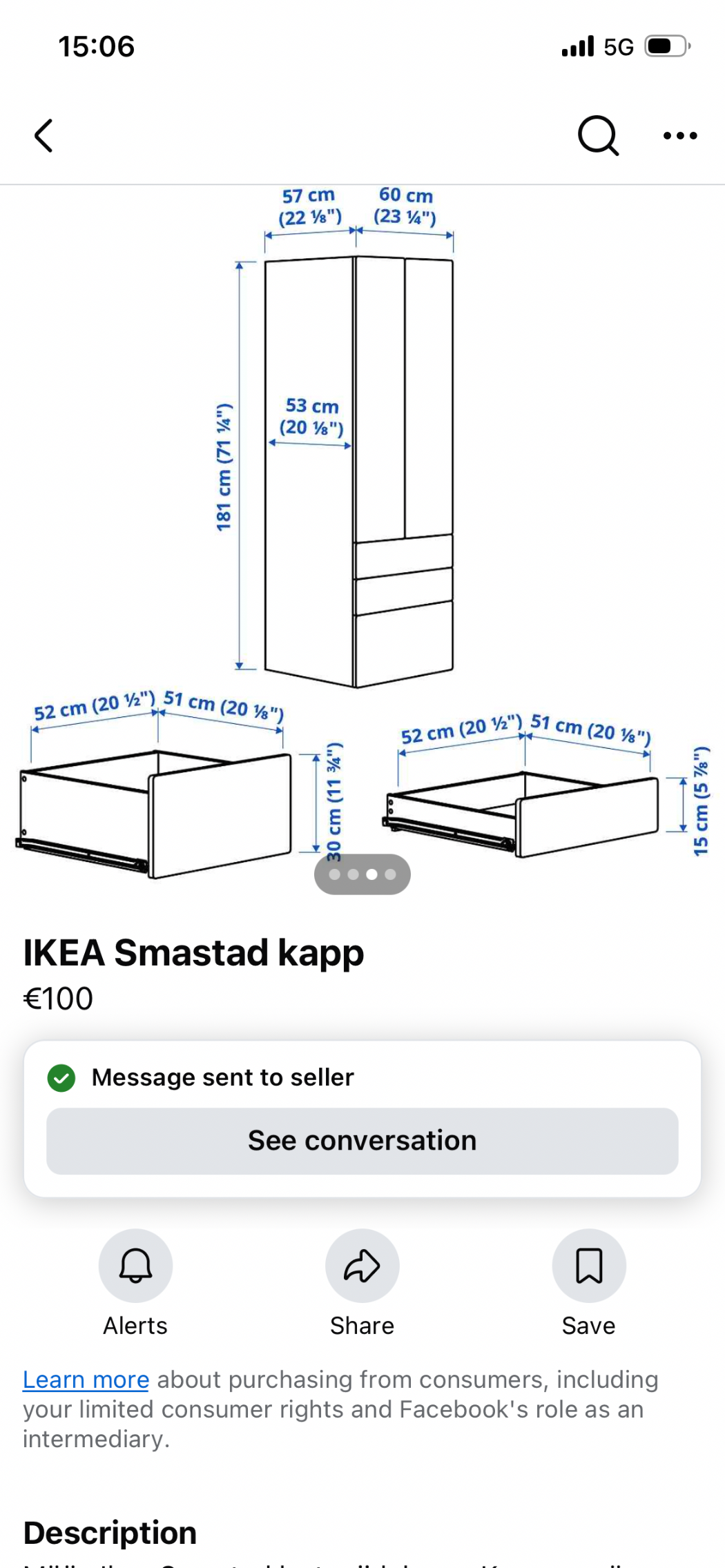Open the search magnifier icon
This screenshot has height=1568, width=725.
(598, 135)
